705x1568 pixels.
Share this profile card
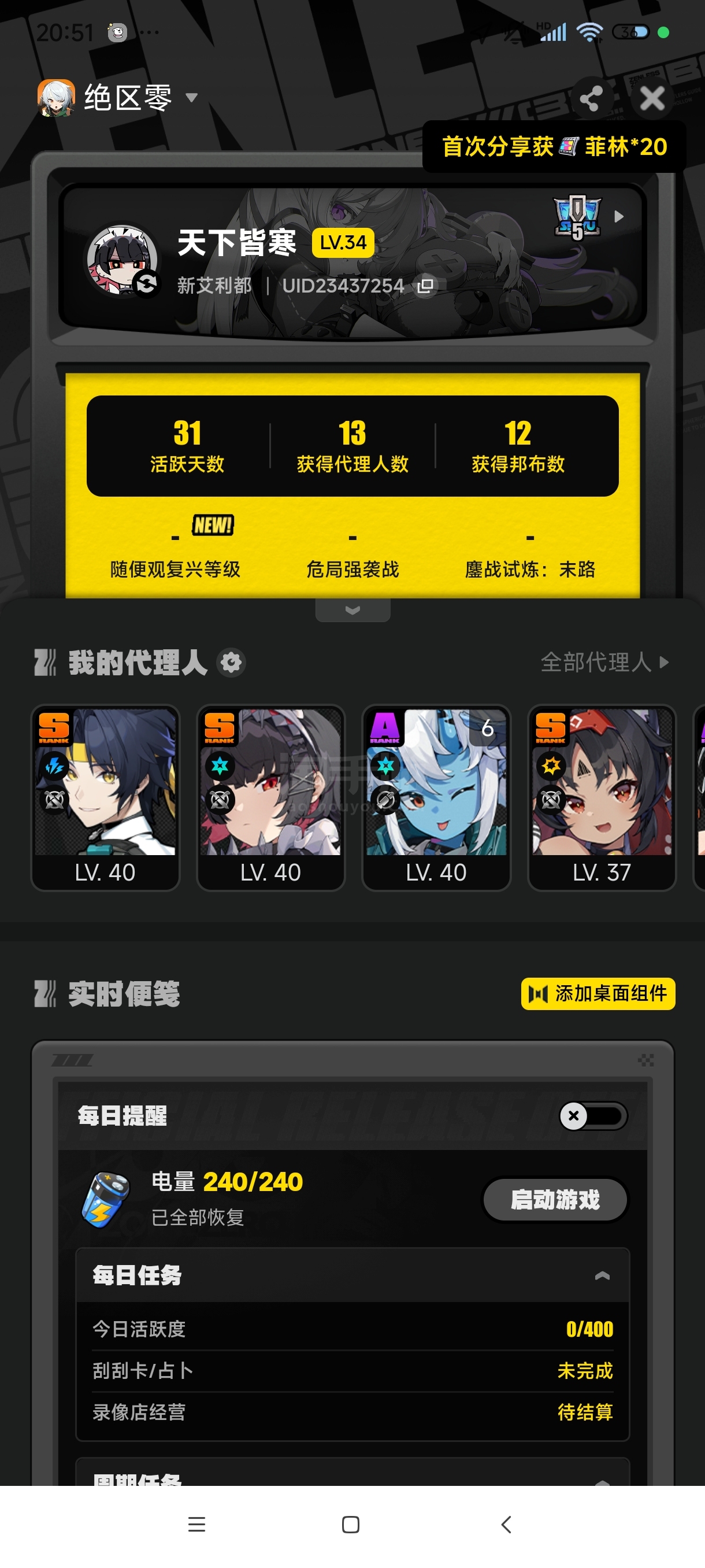tap(591, 98)
